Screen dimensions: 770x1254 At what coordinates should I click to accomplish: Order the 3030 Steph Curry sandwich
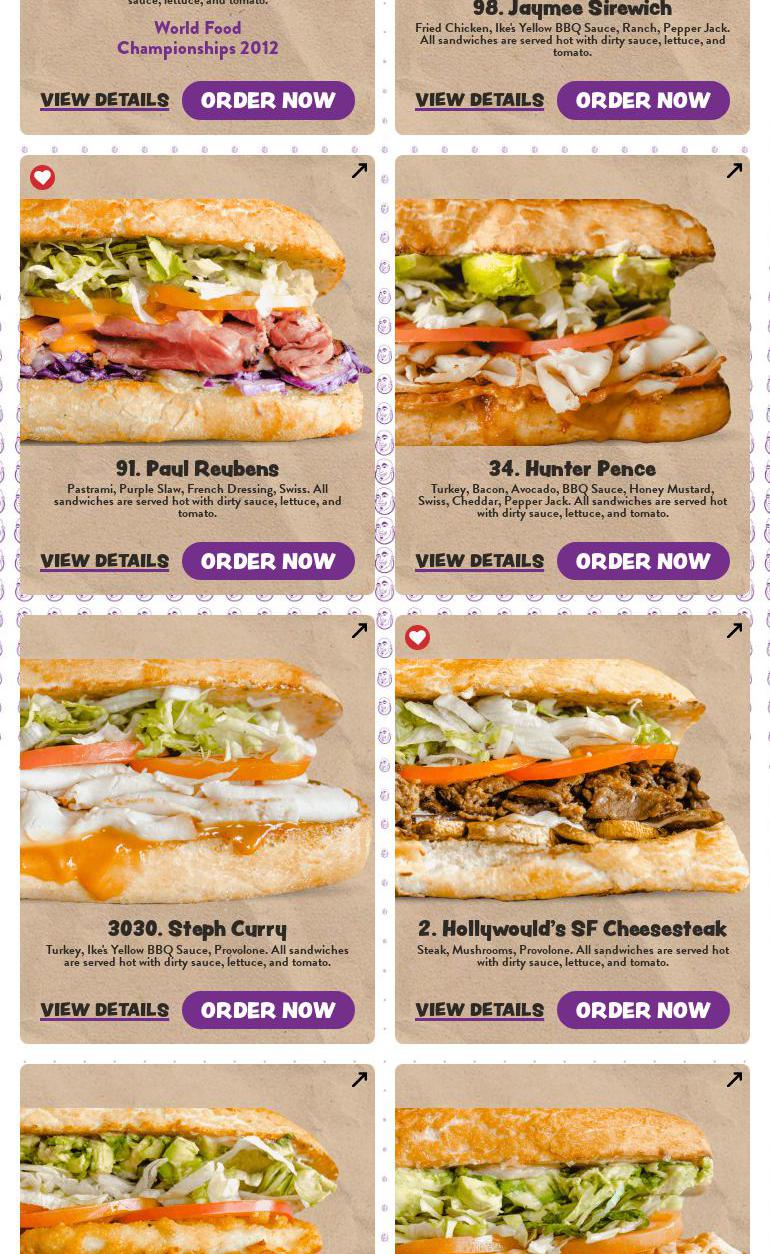coord(268,1010)
